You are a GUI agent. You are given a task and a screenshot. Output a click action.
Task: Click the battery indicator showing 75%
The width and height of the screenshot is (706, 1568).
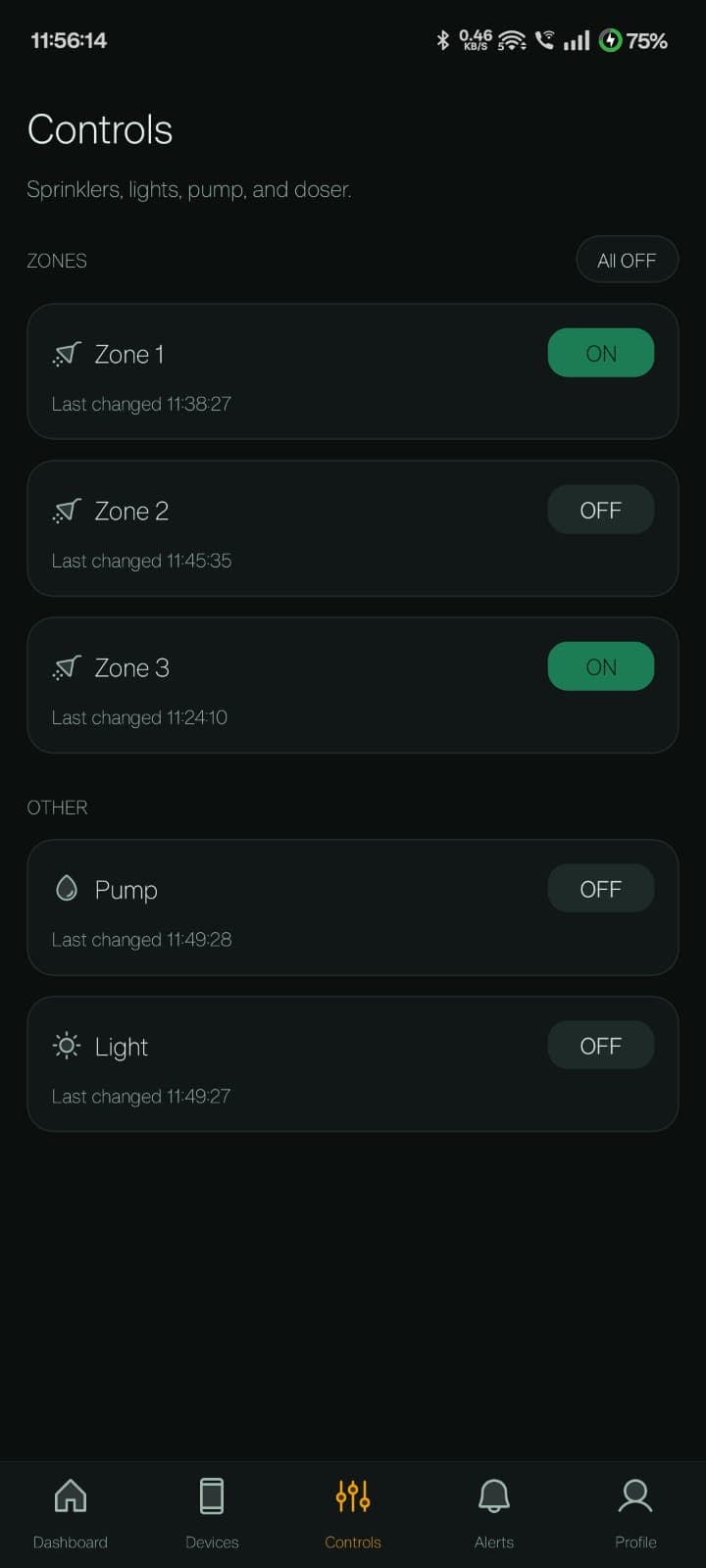(633, 40)
